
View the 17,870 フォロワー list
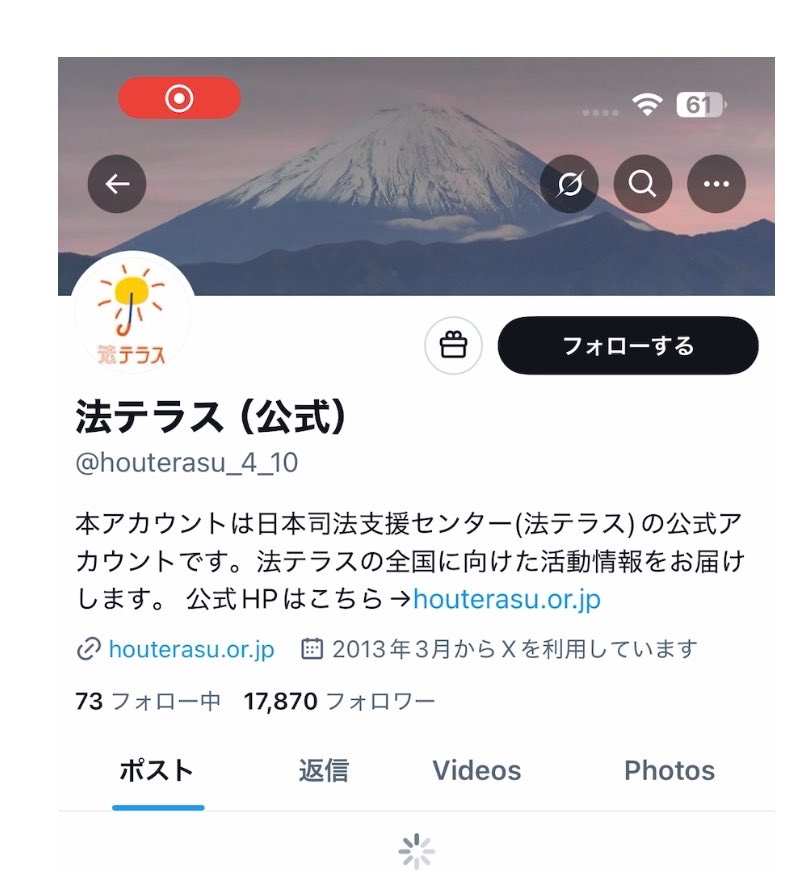tap(339, 701)
